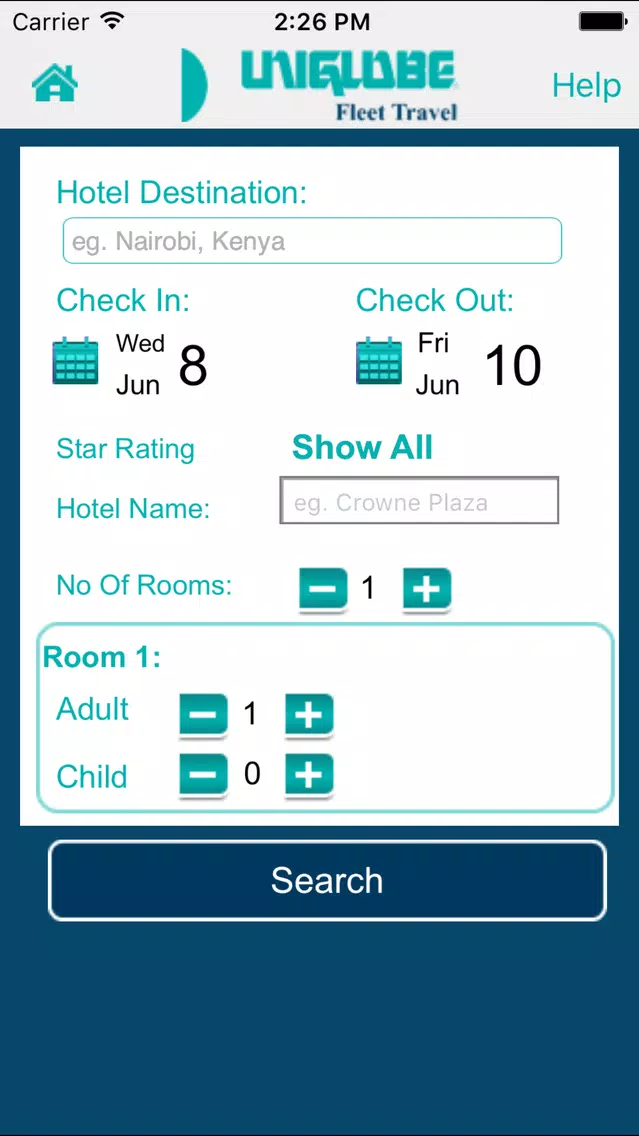Change the Show All star rating
This screenshot has width=639, height=1136.
coord(362,448)
